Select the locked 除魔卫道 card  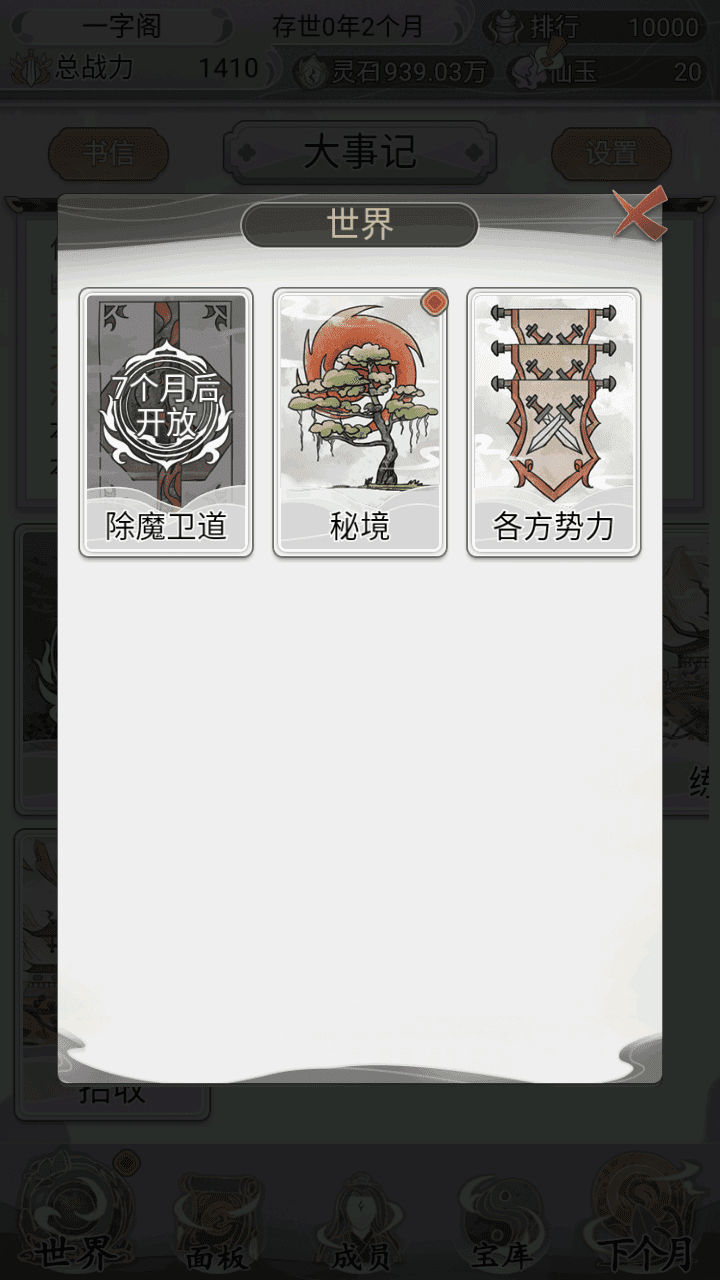166,422
